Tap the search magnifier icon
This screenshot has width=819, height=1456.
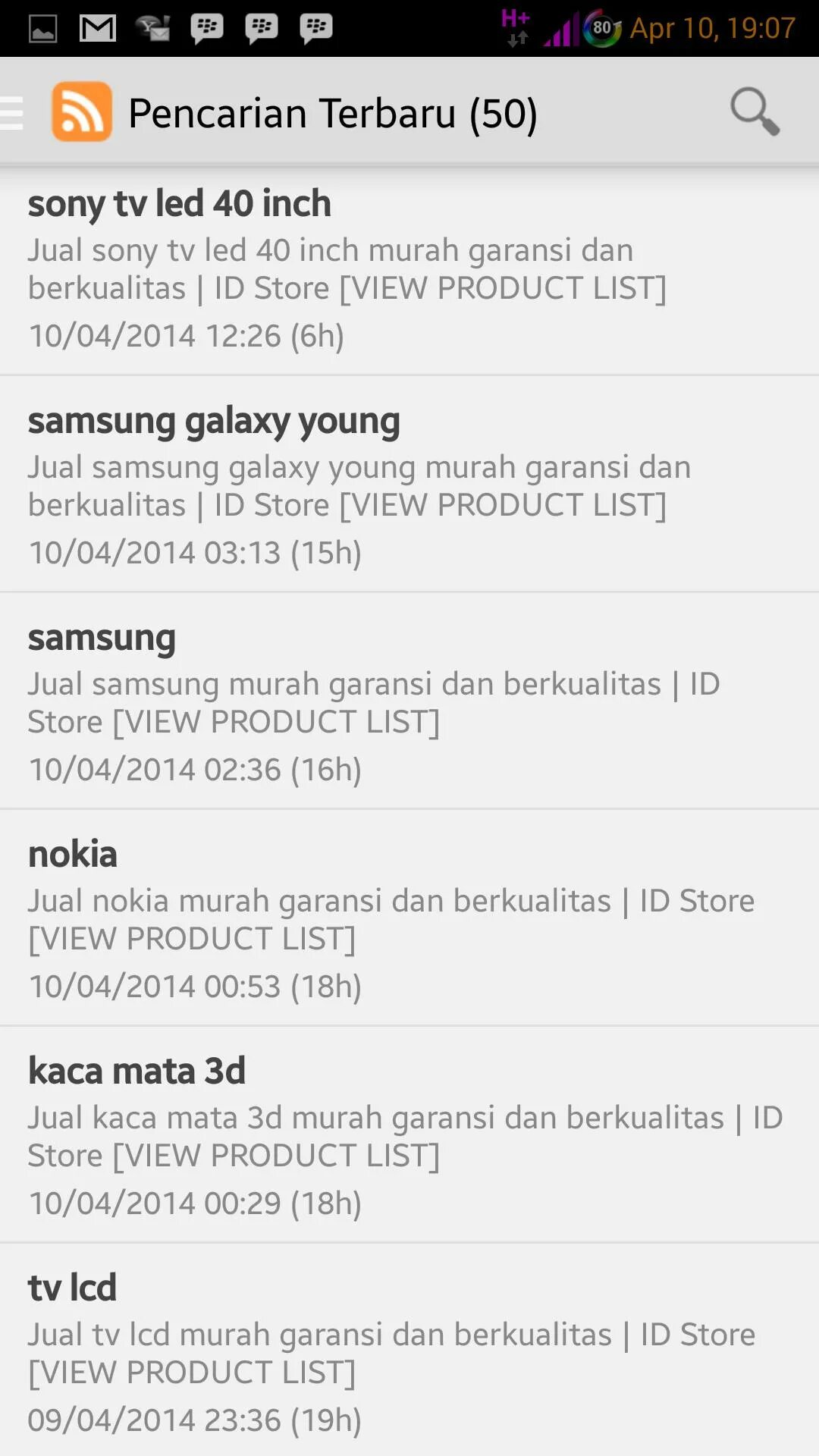(x=755, y=112)
